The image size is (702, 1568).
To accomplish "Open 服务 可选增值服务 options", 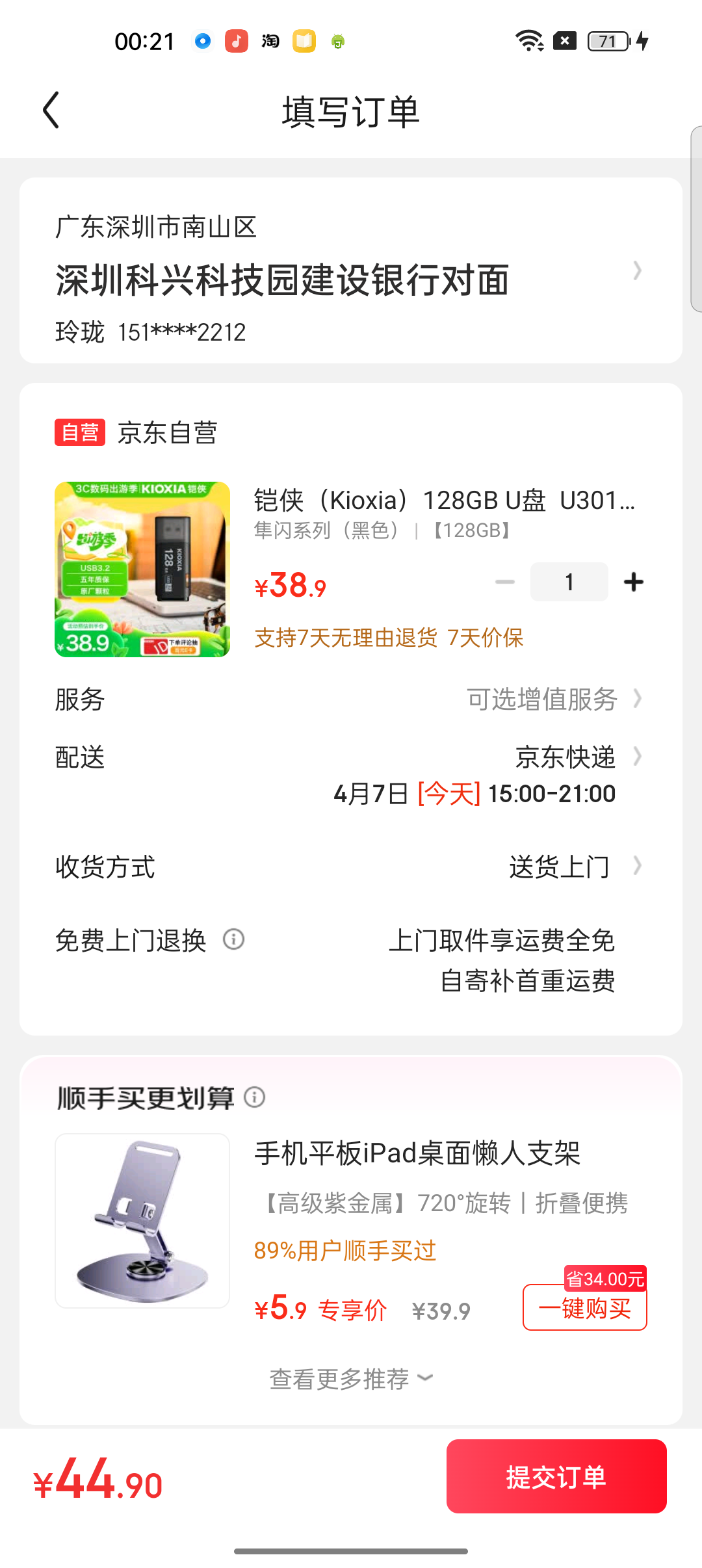I will (x=552, y=699).
